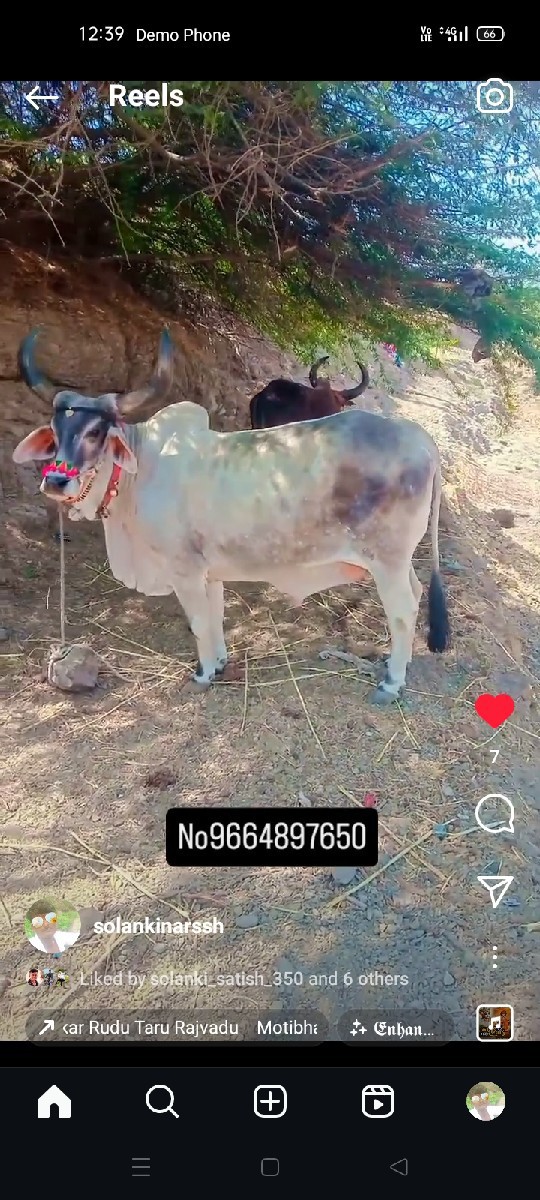Screen dimensions: 540x1200
Task: Open the Reels camera
Action: pos(494,96)
